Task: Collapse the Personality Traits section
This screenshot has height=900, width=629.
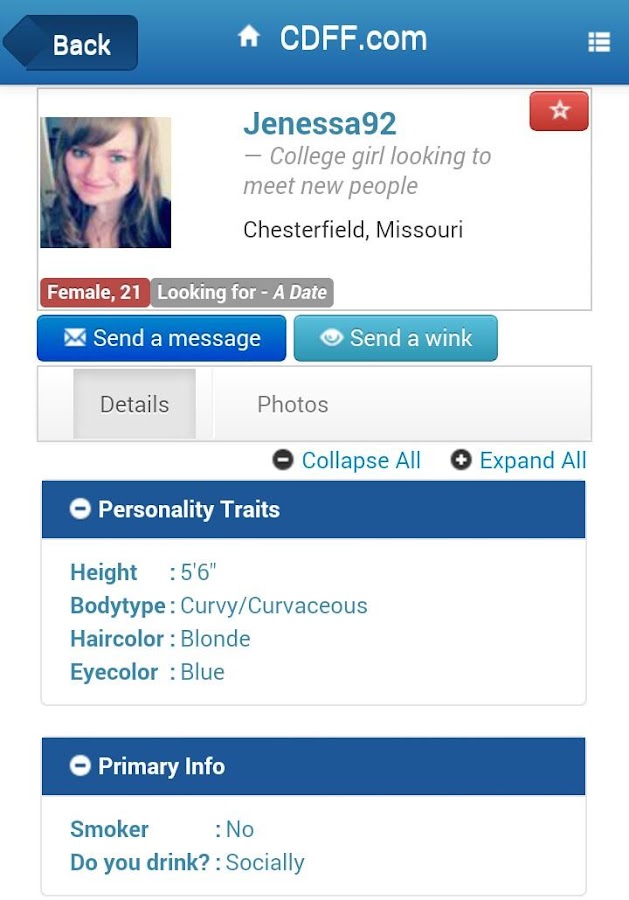Action: pos(80,509)
